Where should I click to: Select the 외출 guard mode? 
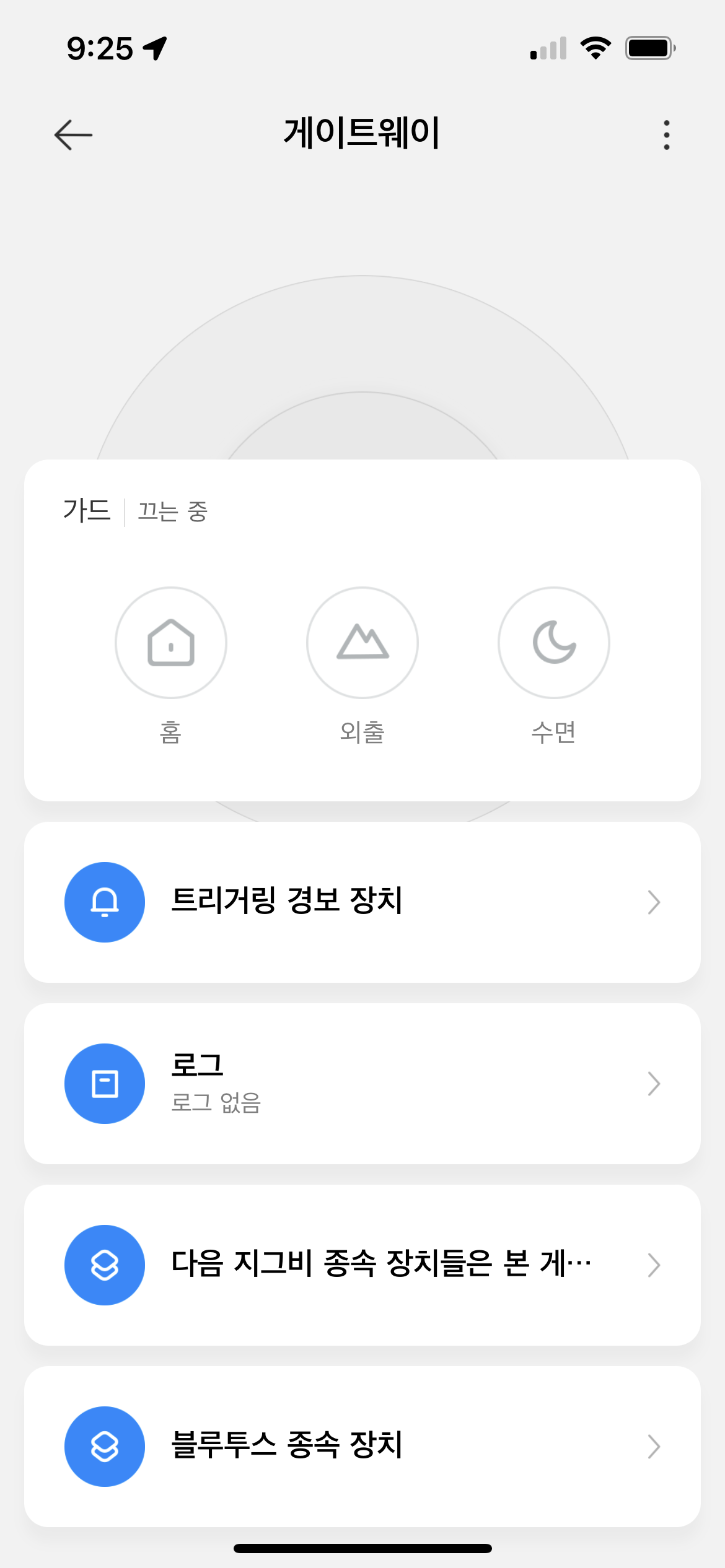pyautogui.click(x=362, y=643)
